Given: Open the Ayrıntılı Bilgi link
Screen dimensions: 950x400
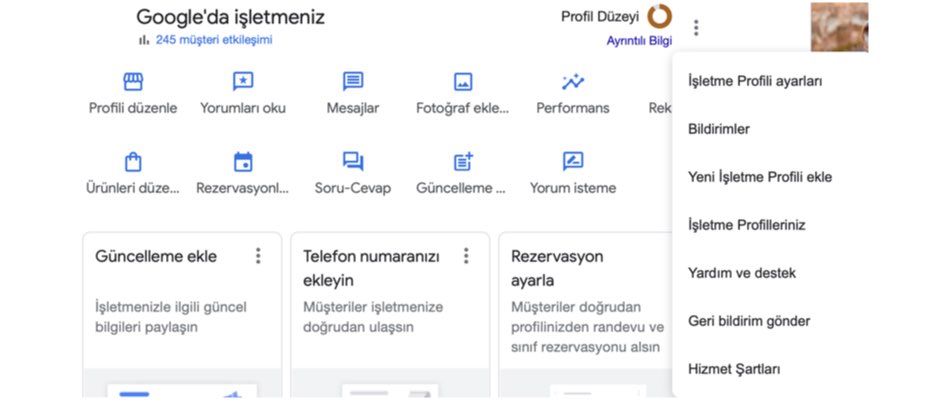Looking at the screenshot, I should [639, 41].
